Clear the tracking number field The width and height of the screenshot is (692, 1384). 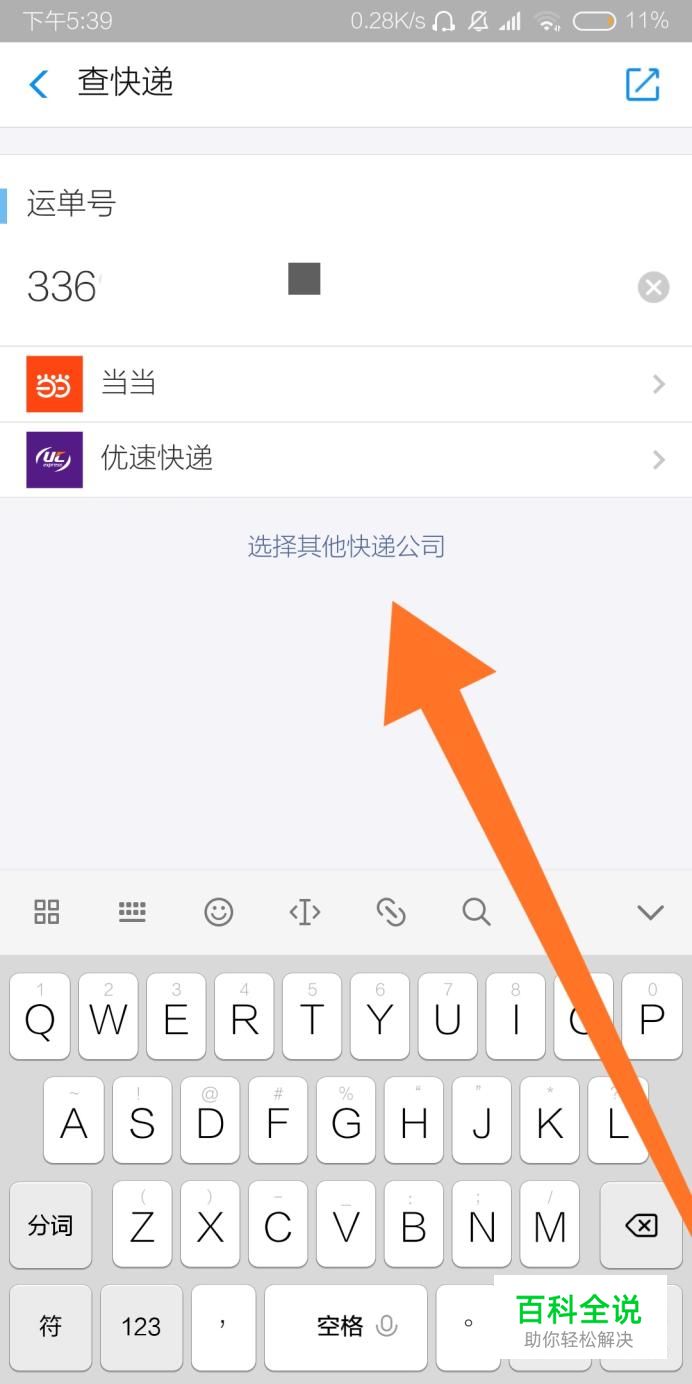pyautogui.click(x=653, y=288)
